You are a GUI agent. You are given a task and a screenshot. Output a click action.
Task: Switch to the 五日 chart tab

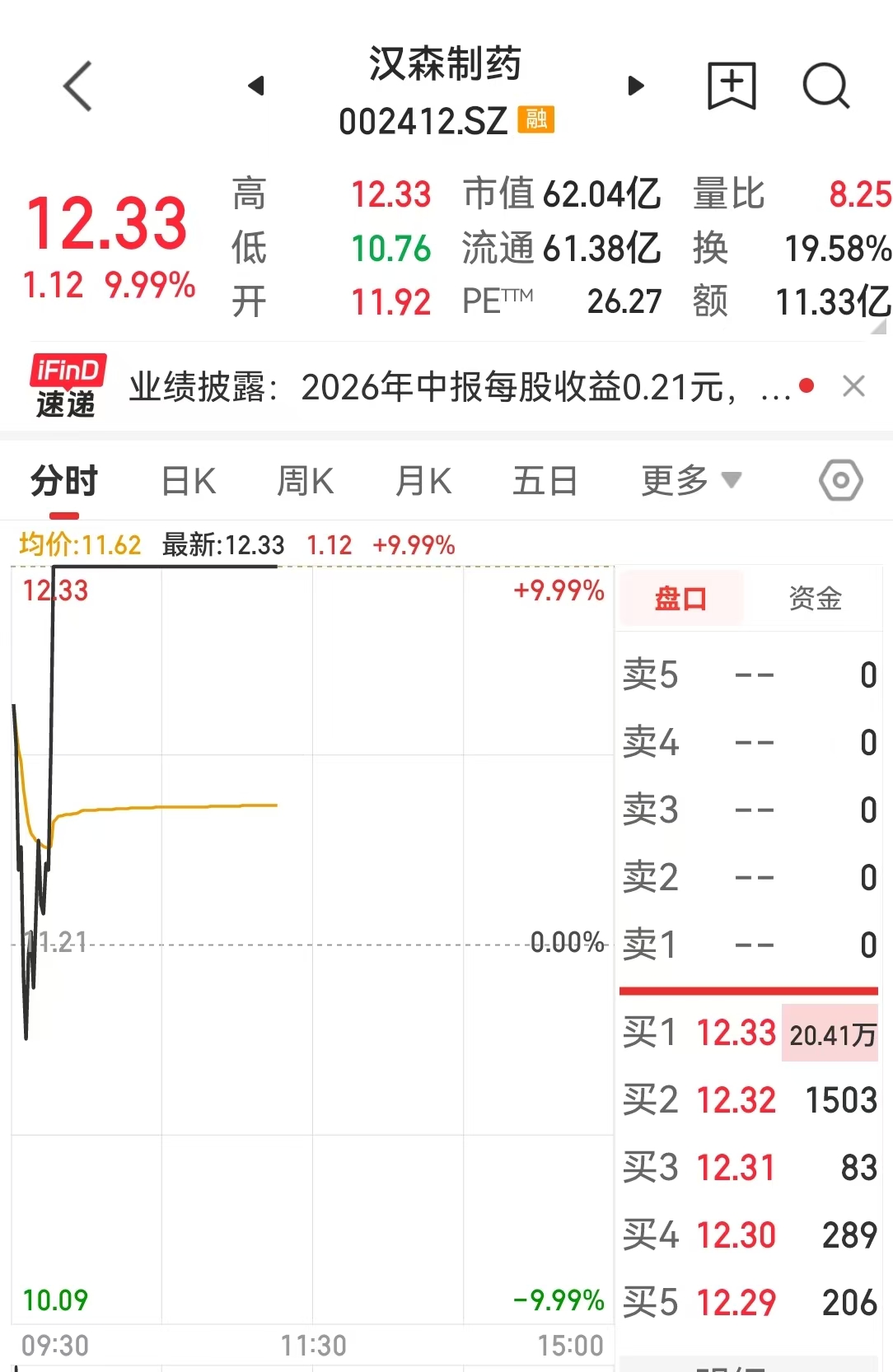click(x=545, y=481)
